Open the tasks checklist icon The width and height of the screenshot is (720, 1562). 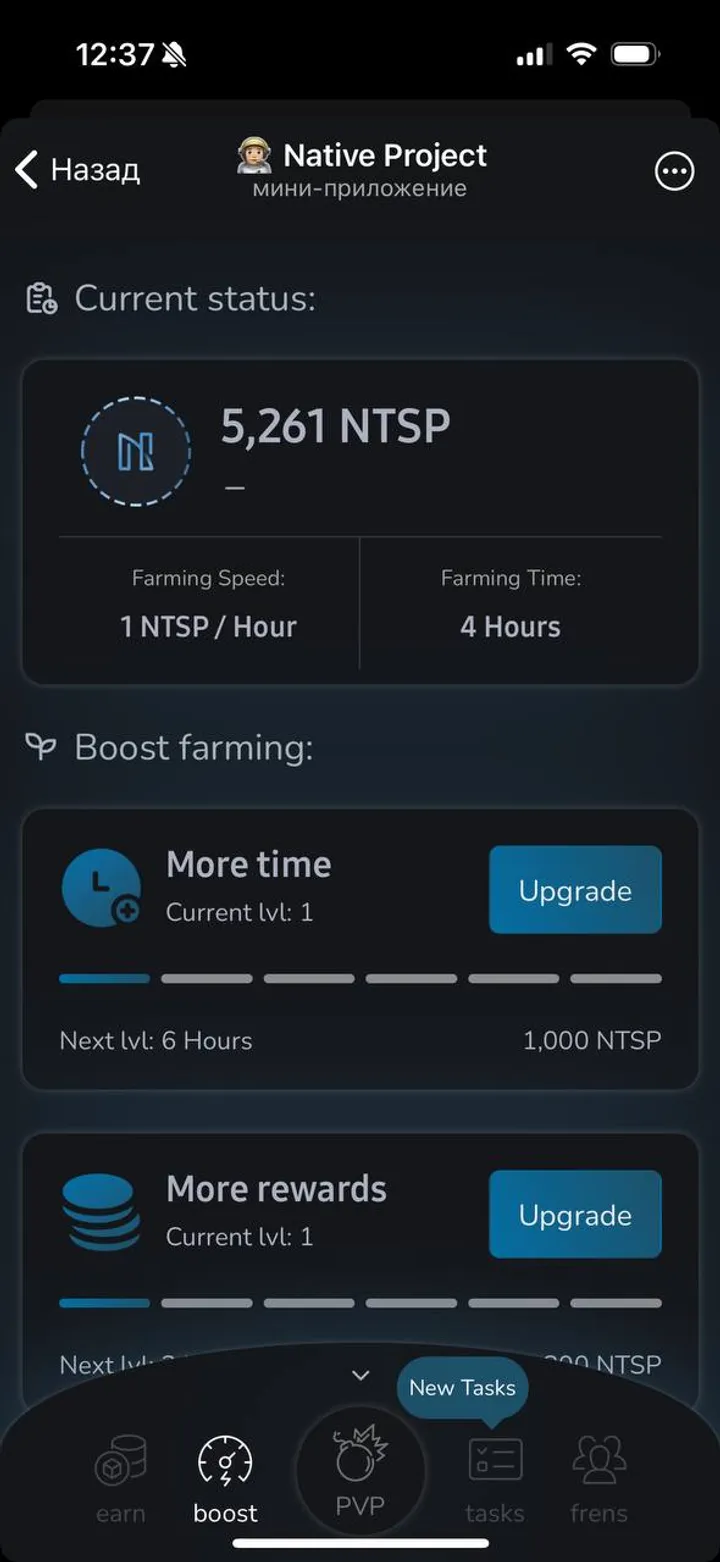click(495, 1459)
